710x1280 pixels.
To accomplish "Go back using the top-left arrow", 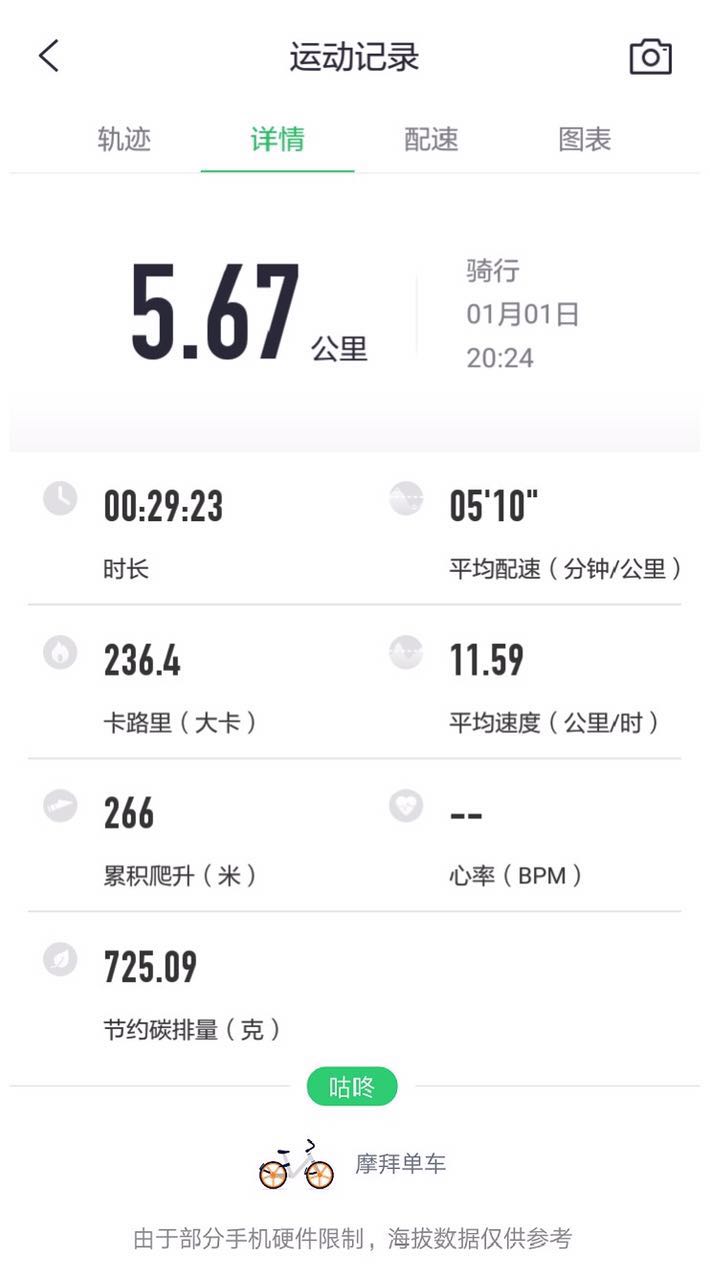I will pyautogui.click(x=49, y=56).
